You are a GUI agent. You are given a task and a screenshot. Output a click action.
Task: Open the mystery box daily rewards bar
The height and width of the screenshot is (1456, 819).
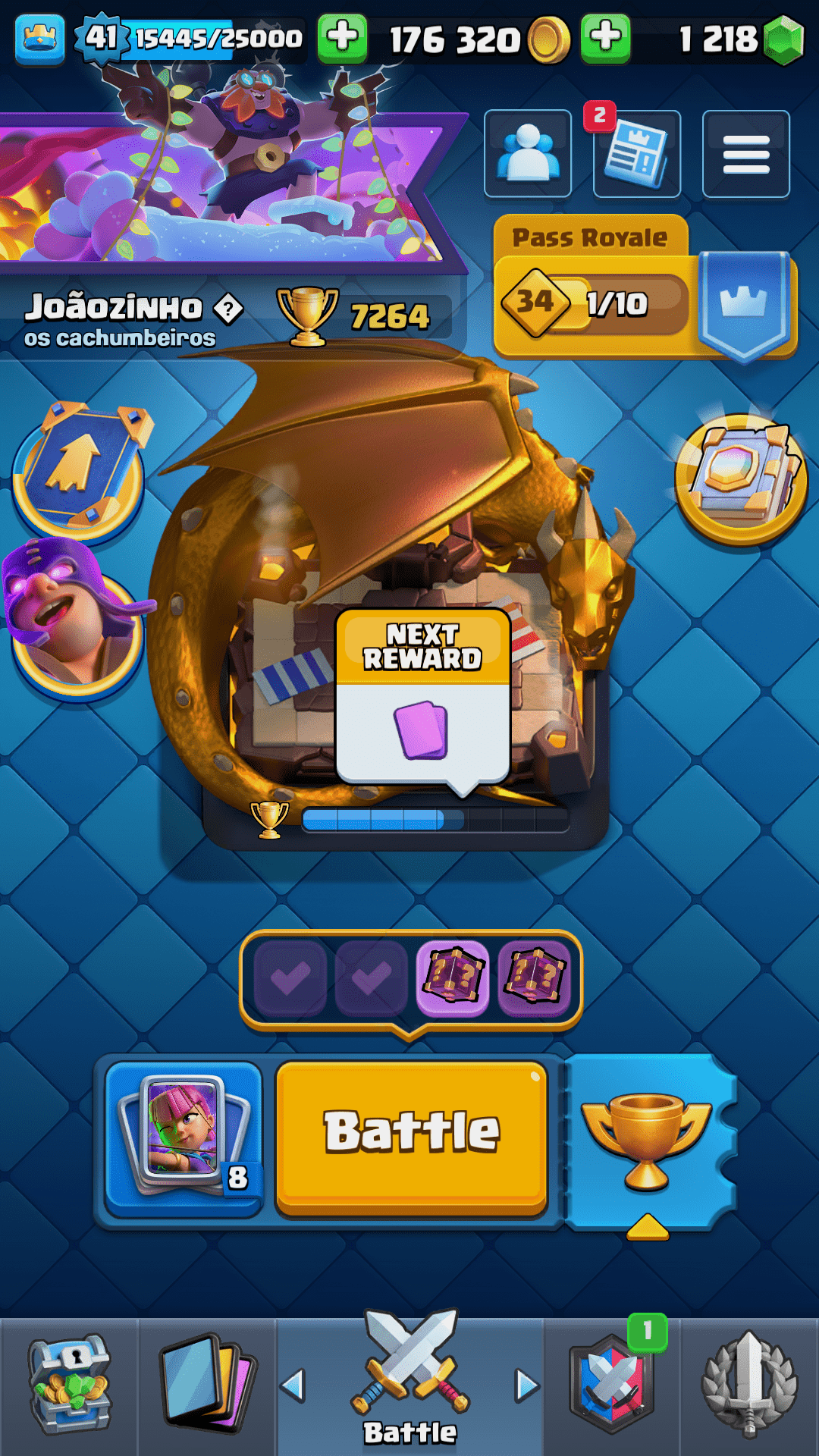pyautogui.click(x=411, y=977)
